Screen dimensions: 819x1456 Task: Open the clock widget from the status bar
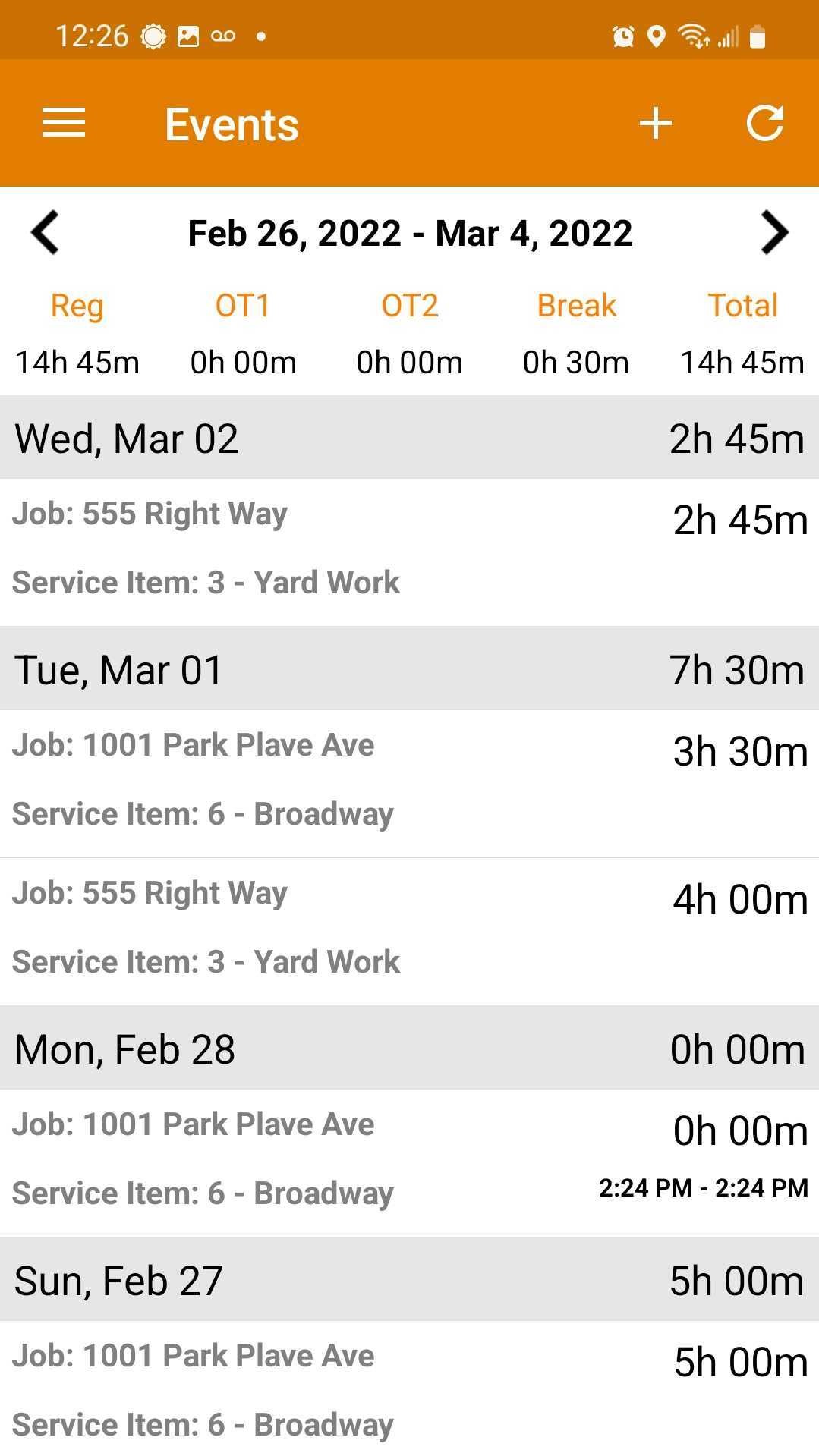(x=623, y=34)
